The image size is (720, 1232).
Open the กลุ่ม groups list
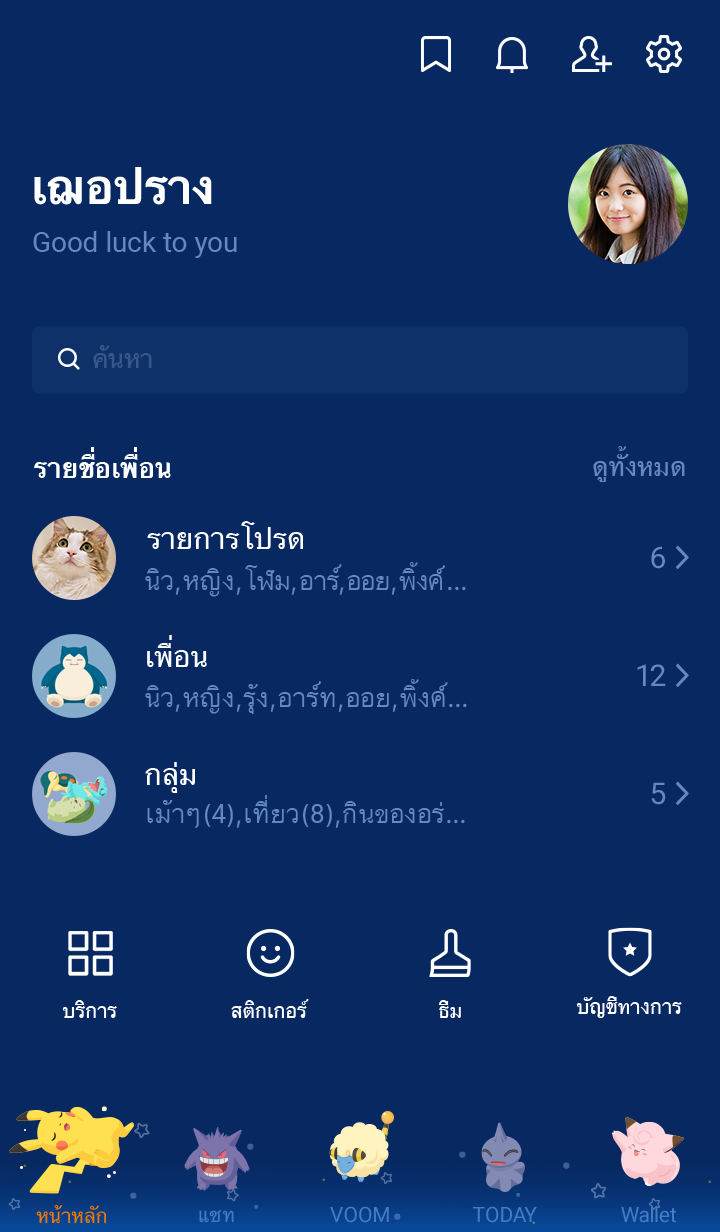(x=360, y=794)
